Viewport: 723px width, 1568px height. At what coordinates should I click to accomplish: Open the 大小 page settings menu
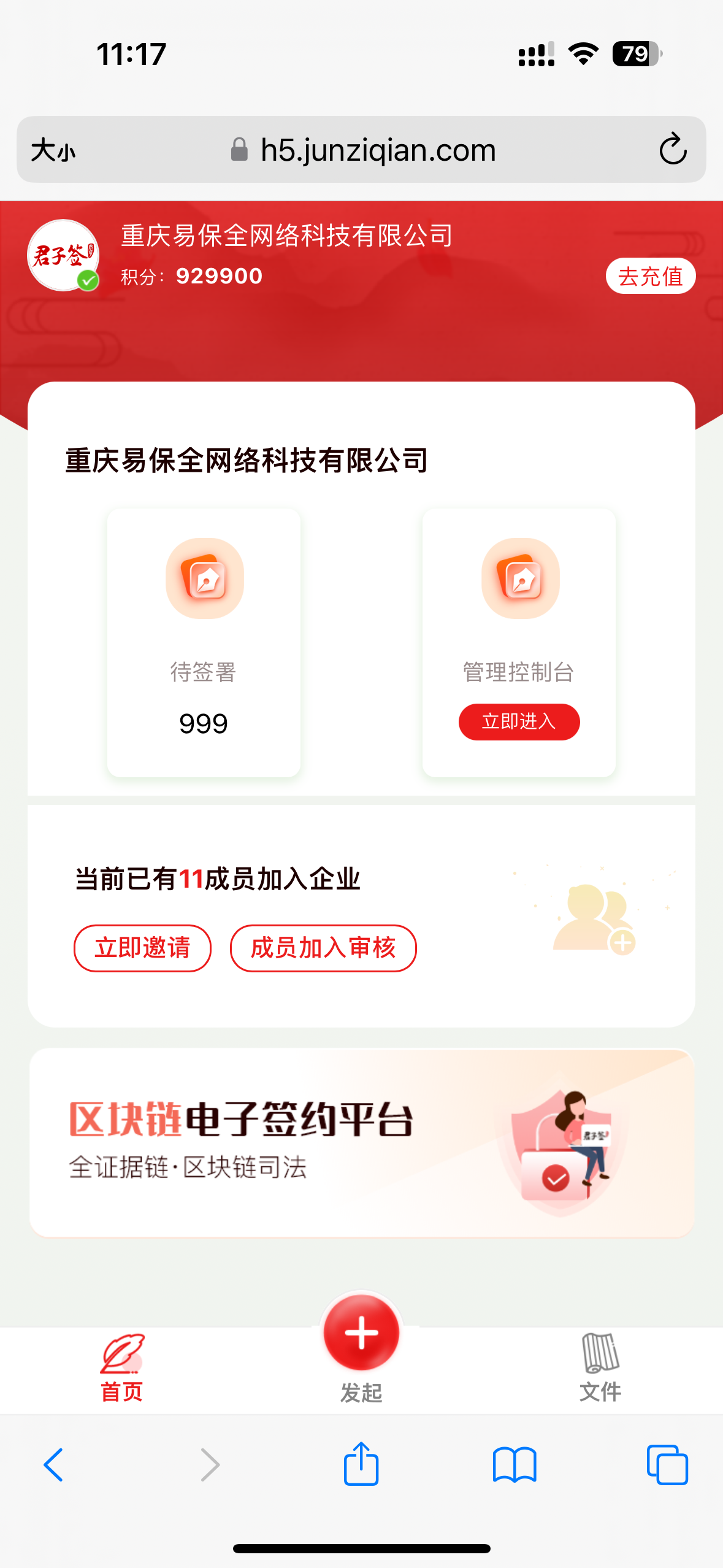pyautogui.click(x=53, y=150)
